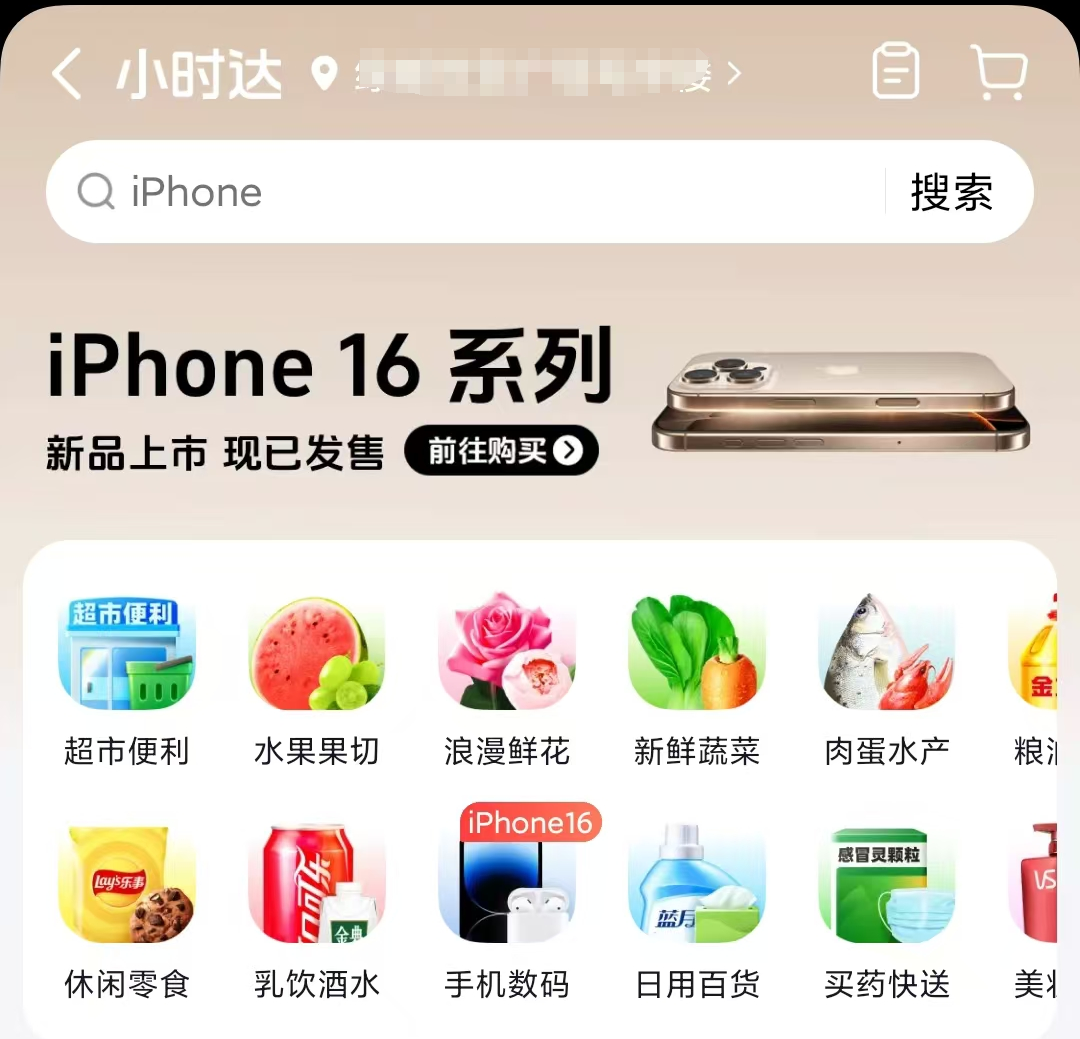Change the delivery address location
The image size is (1080, 1039).
coord(530,74)
